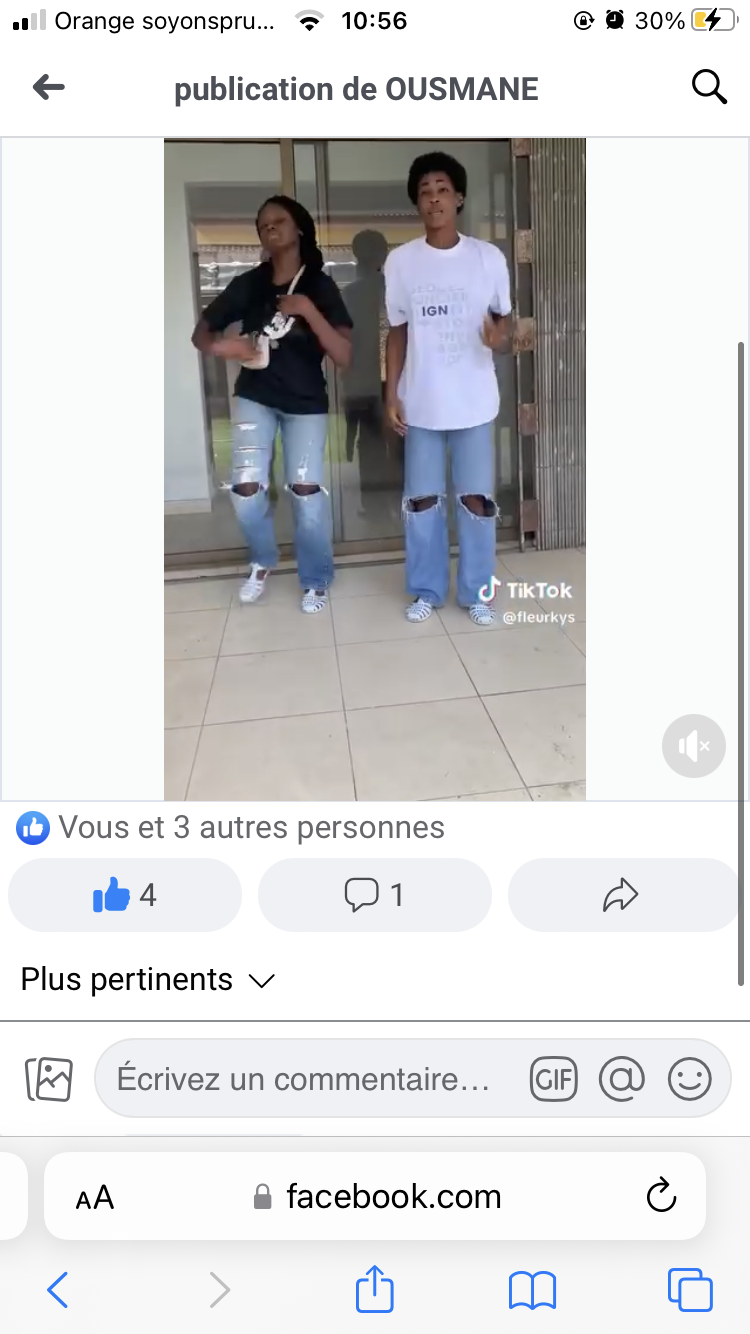Focus the Écrivez un commentaire field
Image resolution: width=750 pixels, height=1334 pixels.
pyautogui.click(x=304, y=1079)
